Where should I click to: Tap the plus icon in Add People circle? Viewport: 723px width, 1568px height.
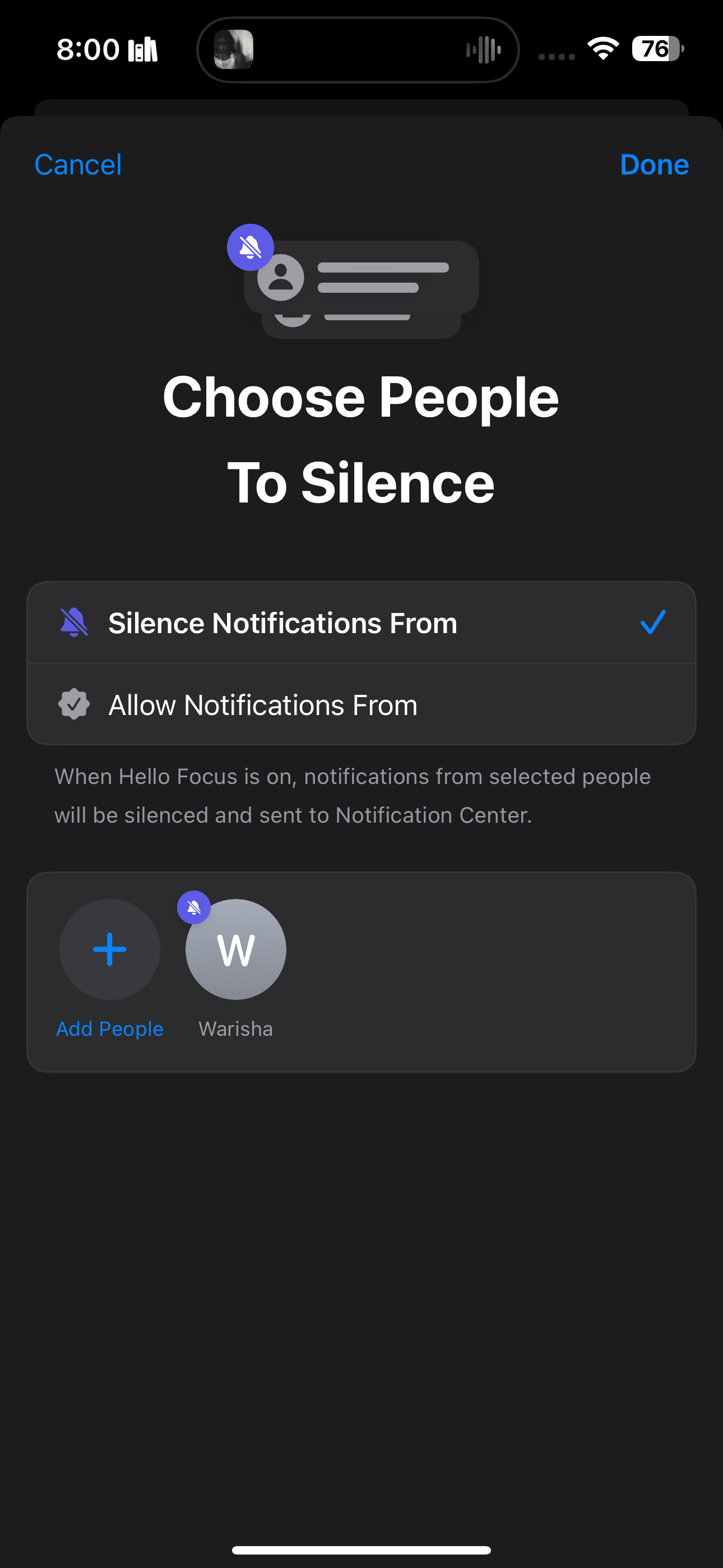click(x=109, y=949)
